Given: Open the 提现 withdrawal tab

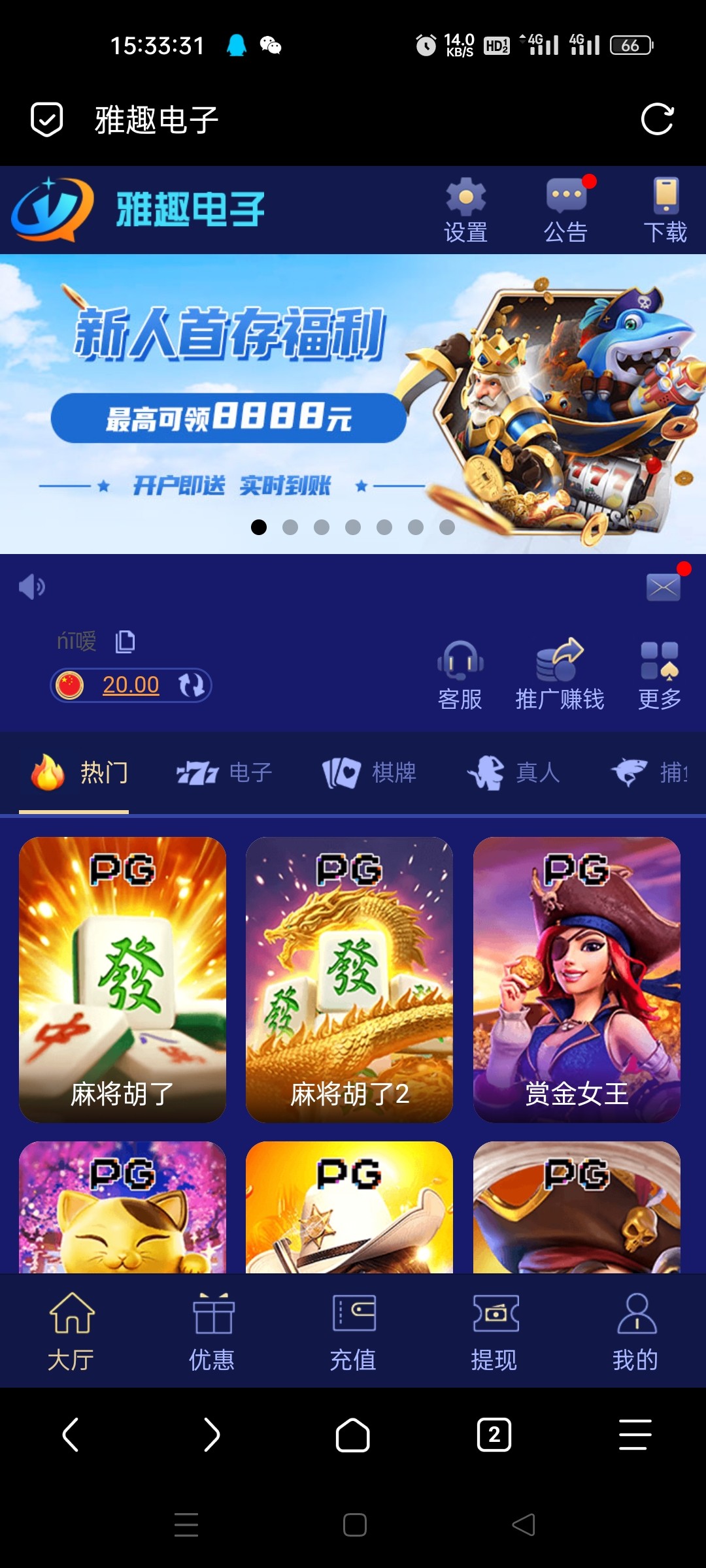Looking at the screenshot, I should [494, 1331].
